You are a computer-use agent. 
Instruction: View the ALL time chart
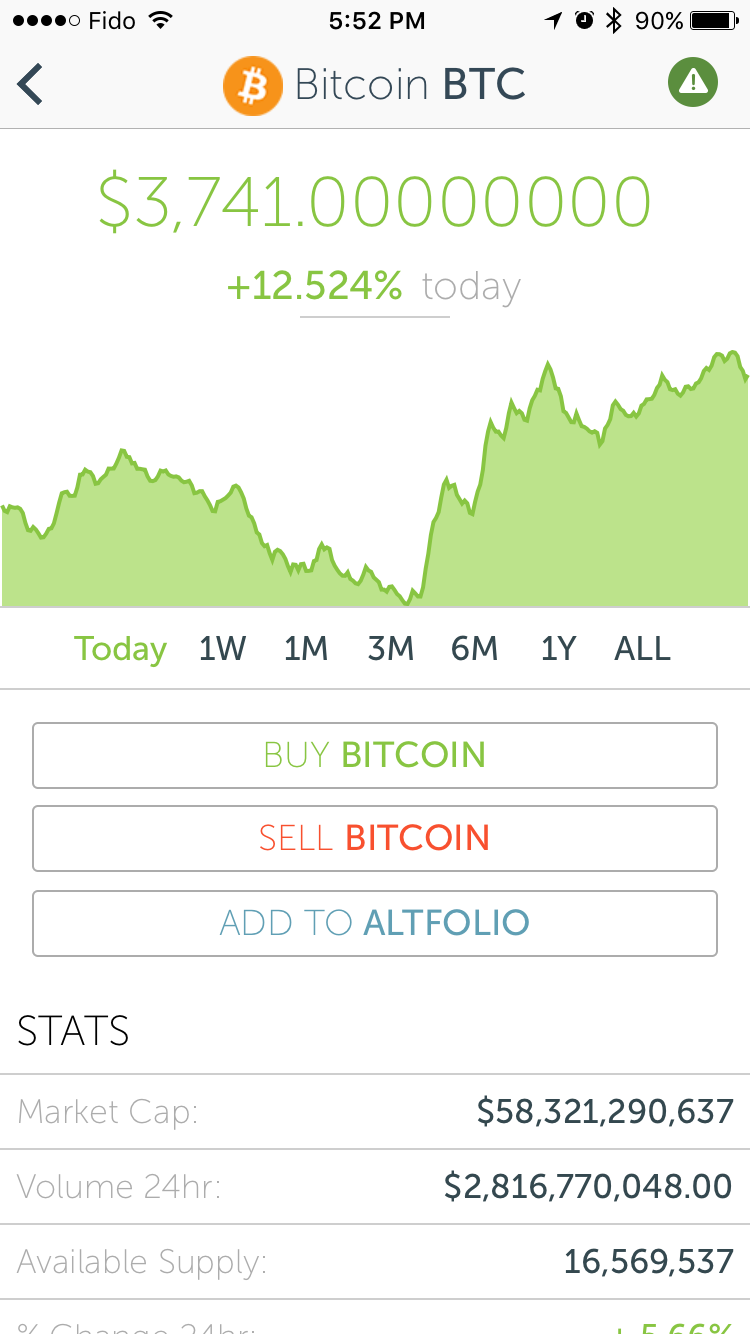[x=642, y=649]
